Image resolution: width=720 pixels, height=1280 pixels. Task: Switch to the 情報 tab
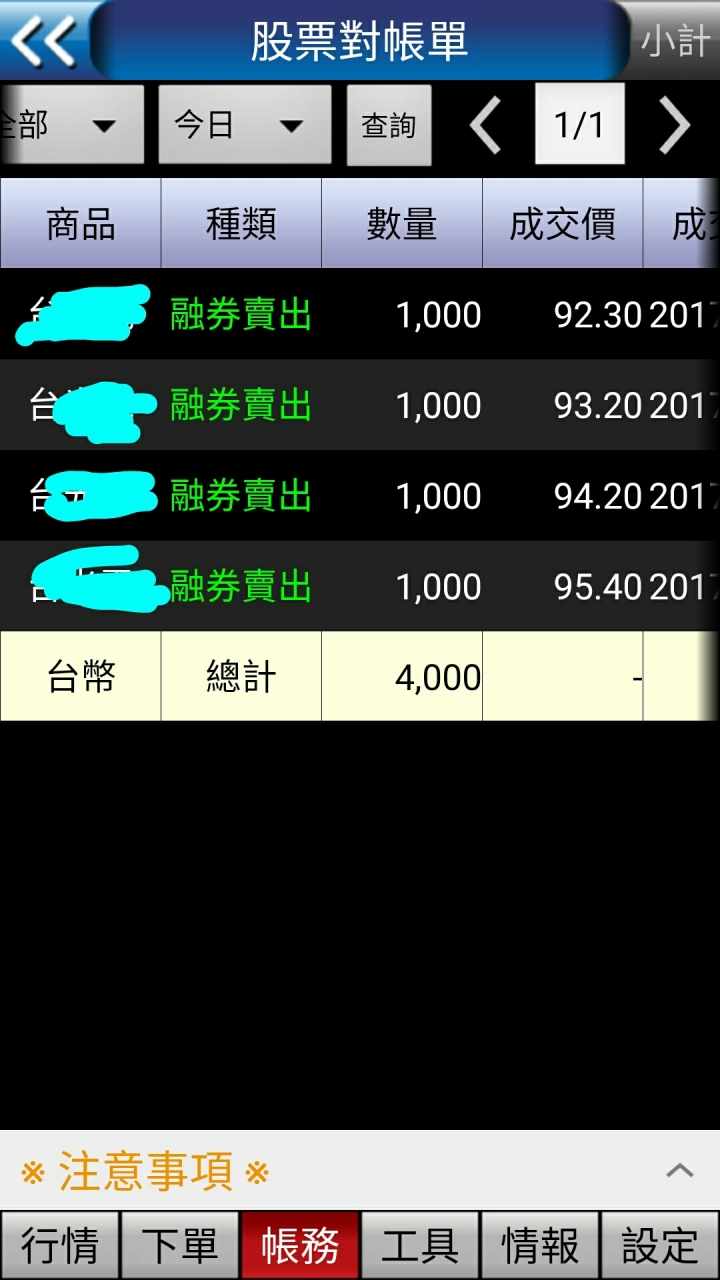tap(540, 1246)
